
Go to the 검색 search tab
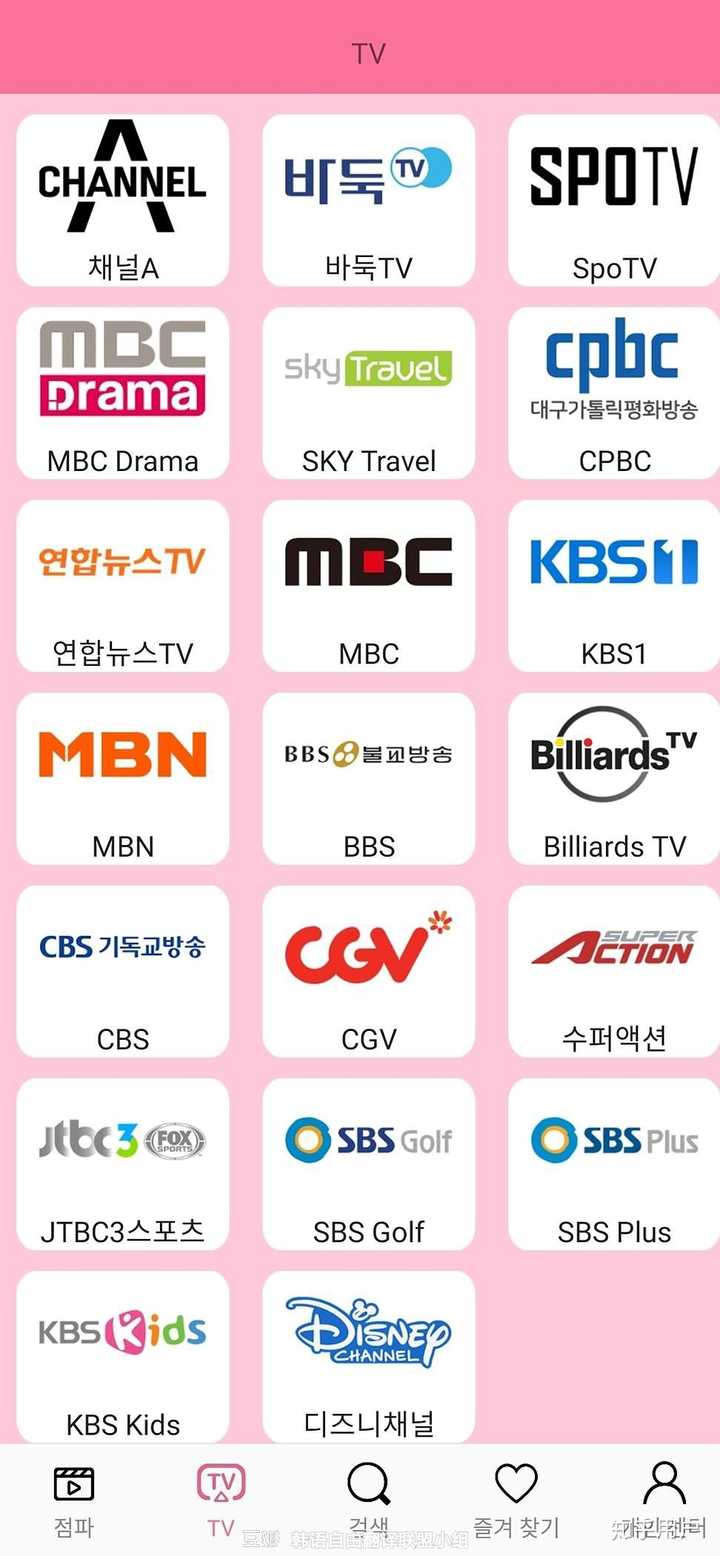369,1498
